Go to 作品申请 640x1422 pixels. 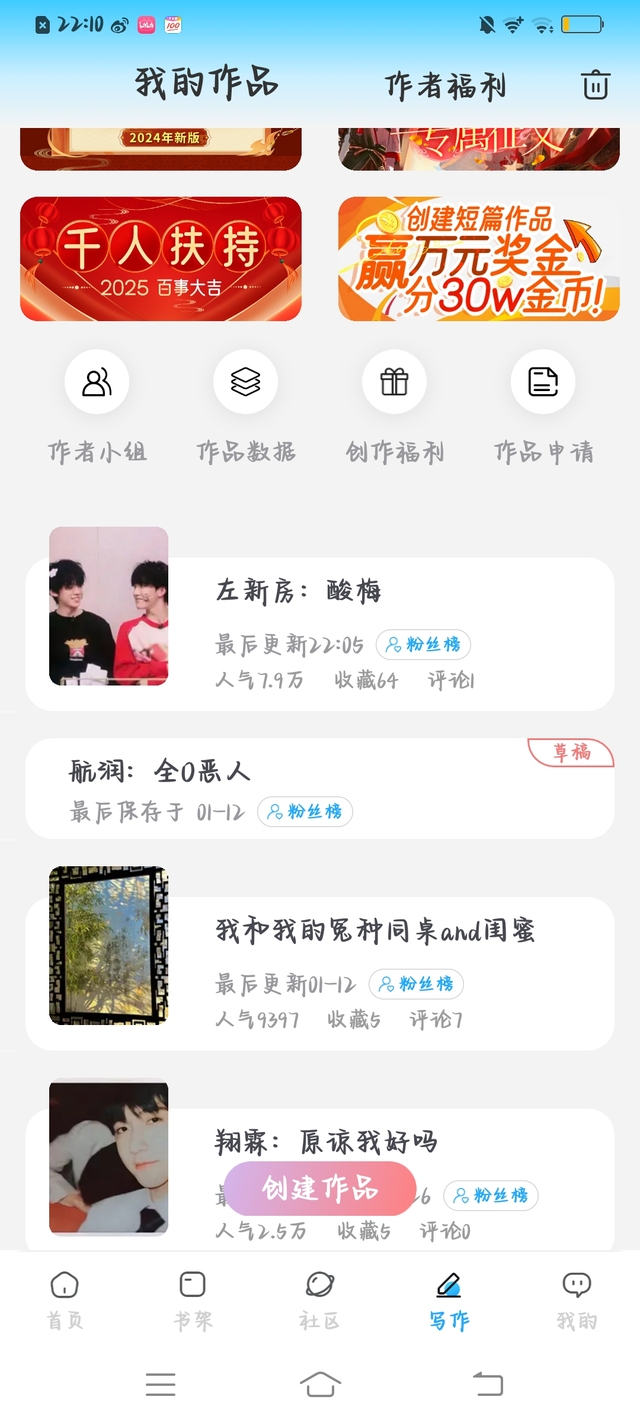point(544,407)
